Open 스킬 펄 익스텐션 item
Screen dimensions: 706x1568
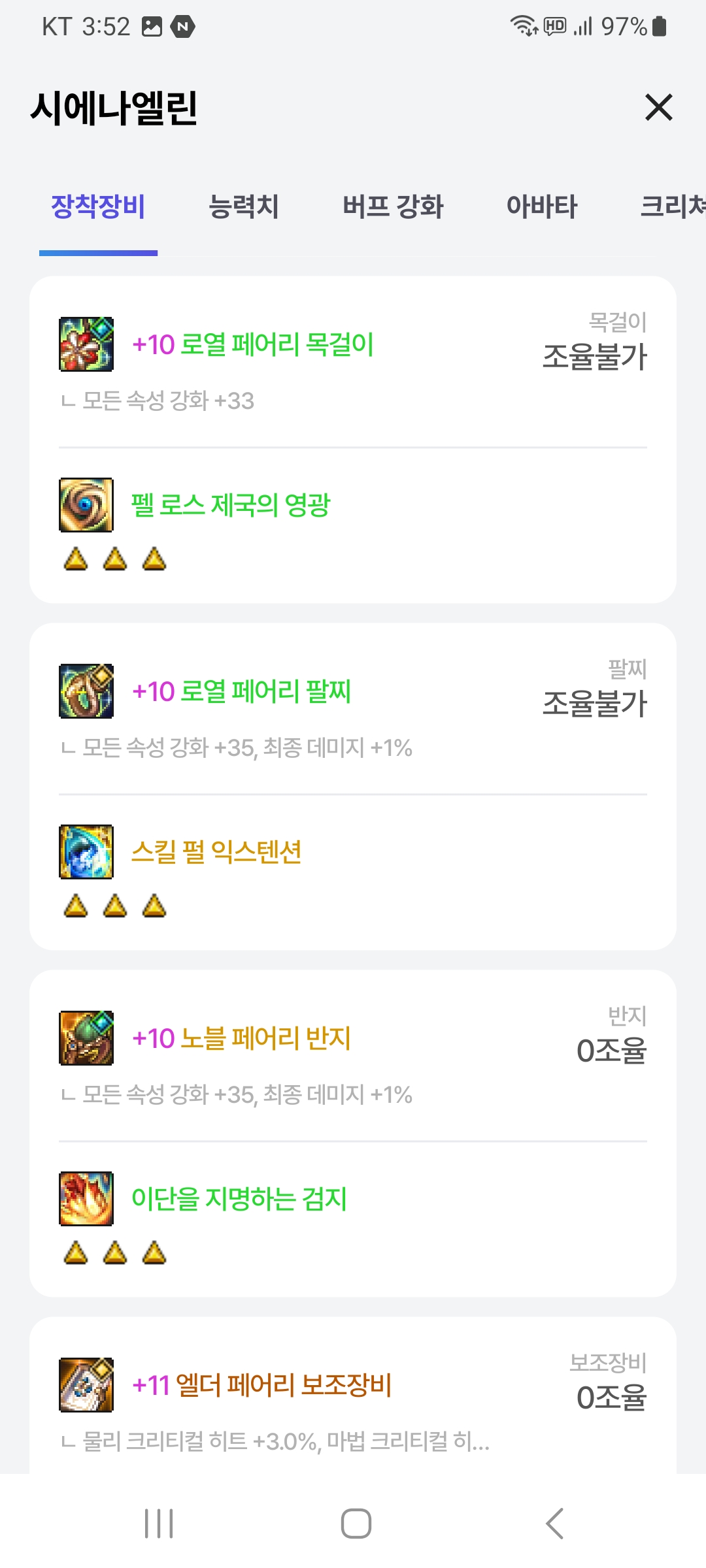[x=216, y=852]
